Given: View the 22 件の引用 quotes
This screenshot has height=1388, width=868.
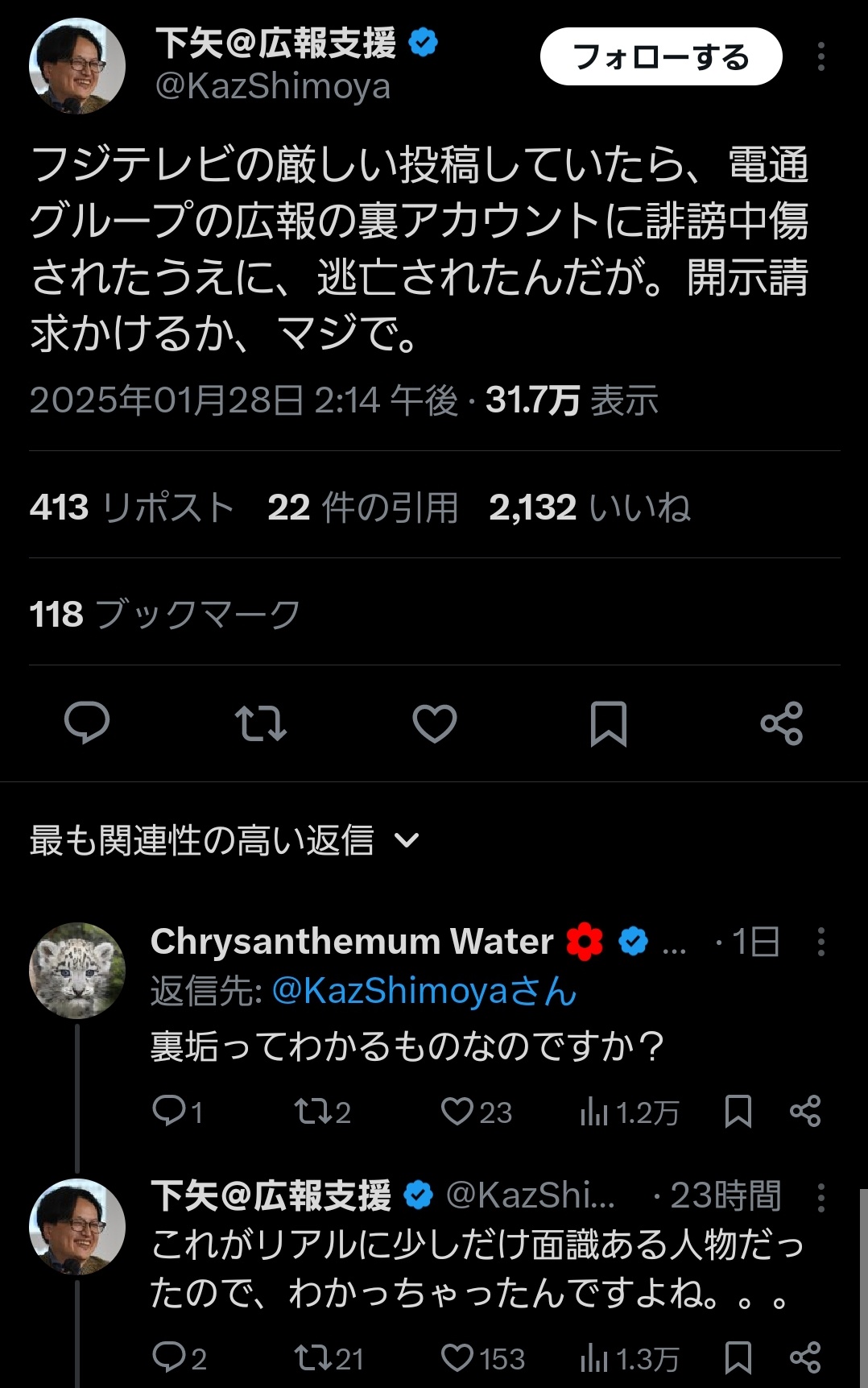Looking at the screenshot, I should pos(362,508).
